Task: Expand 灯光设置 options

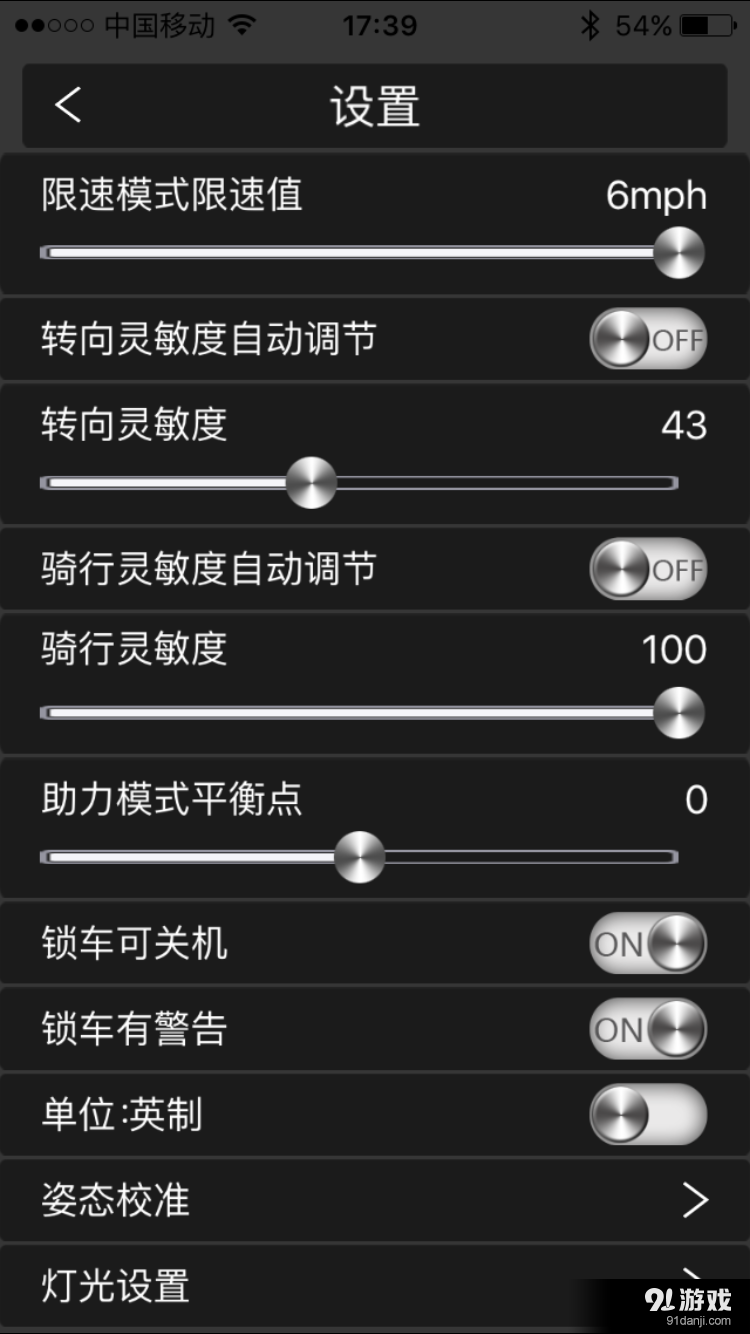Action: coord(375,1285)
